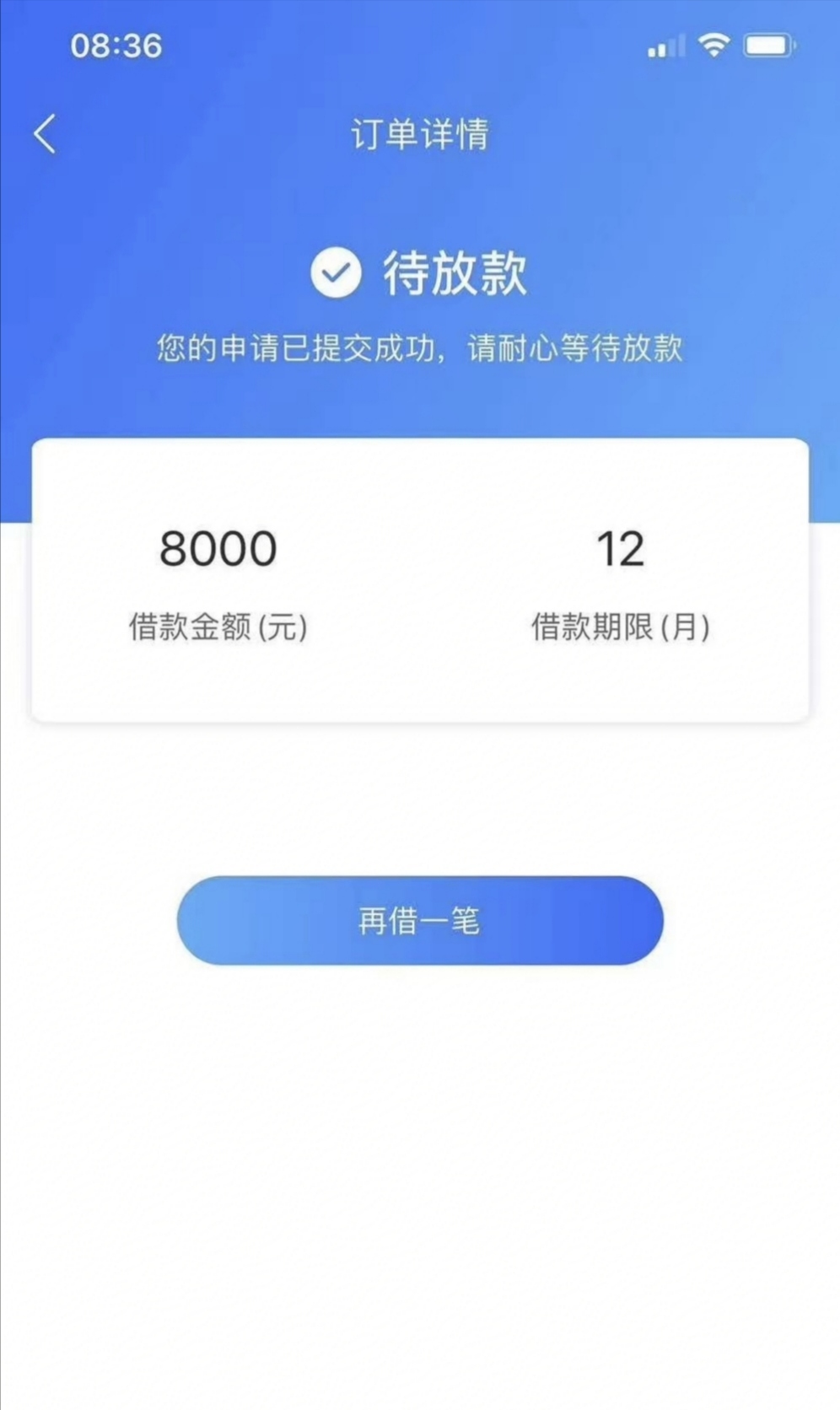Tap the 再借一笔 button
This screenshot has height=1410, width=840.
420,920
